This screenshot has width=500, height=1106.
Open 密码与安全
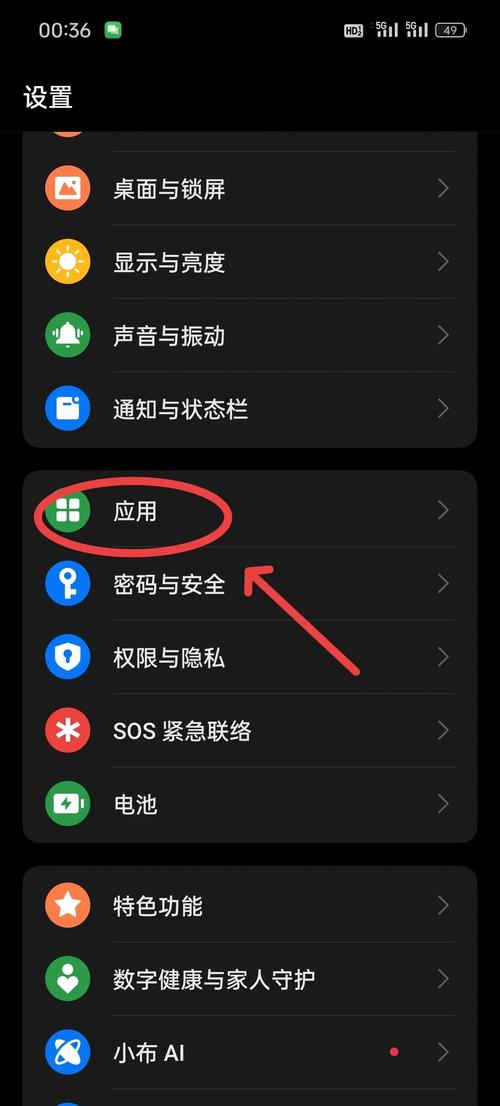(x=250, y=583)
